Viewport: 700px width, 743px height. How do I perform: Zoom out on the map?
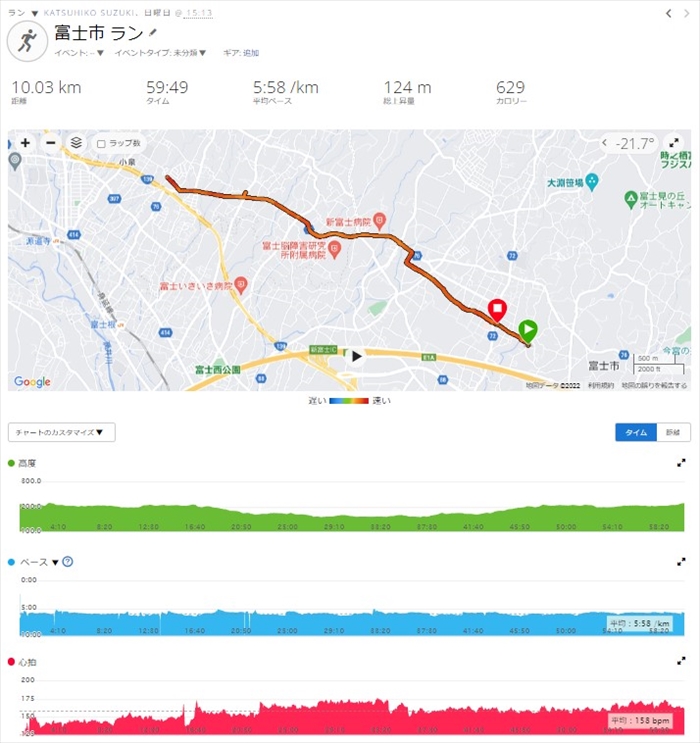(x=50, y=143)
